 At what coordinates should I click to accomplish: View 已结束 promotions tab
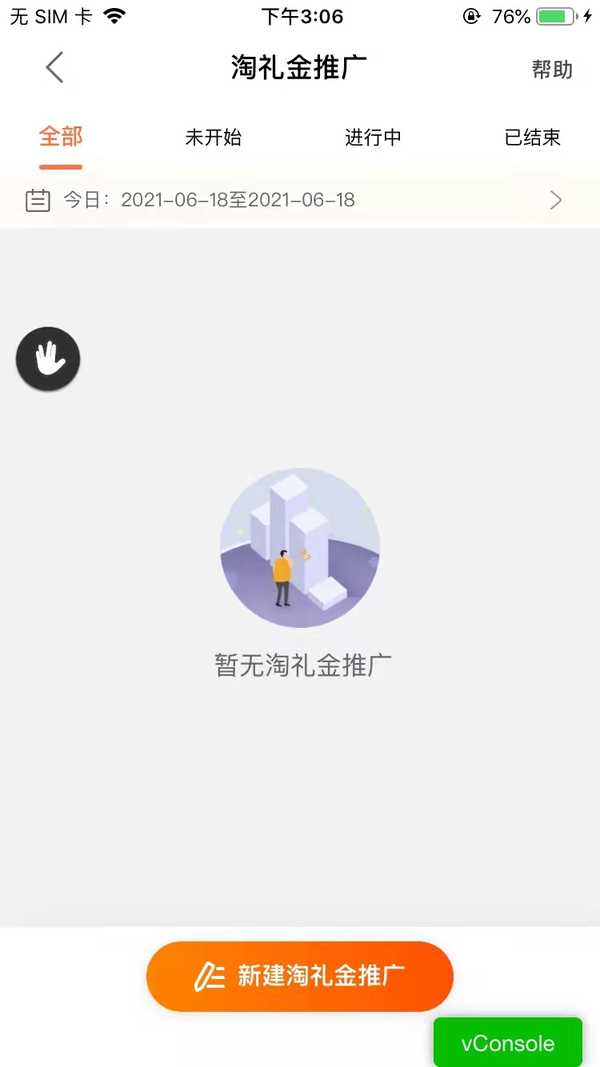click(x=532, y=138)
